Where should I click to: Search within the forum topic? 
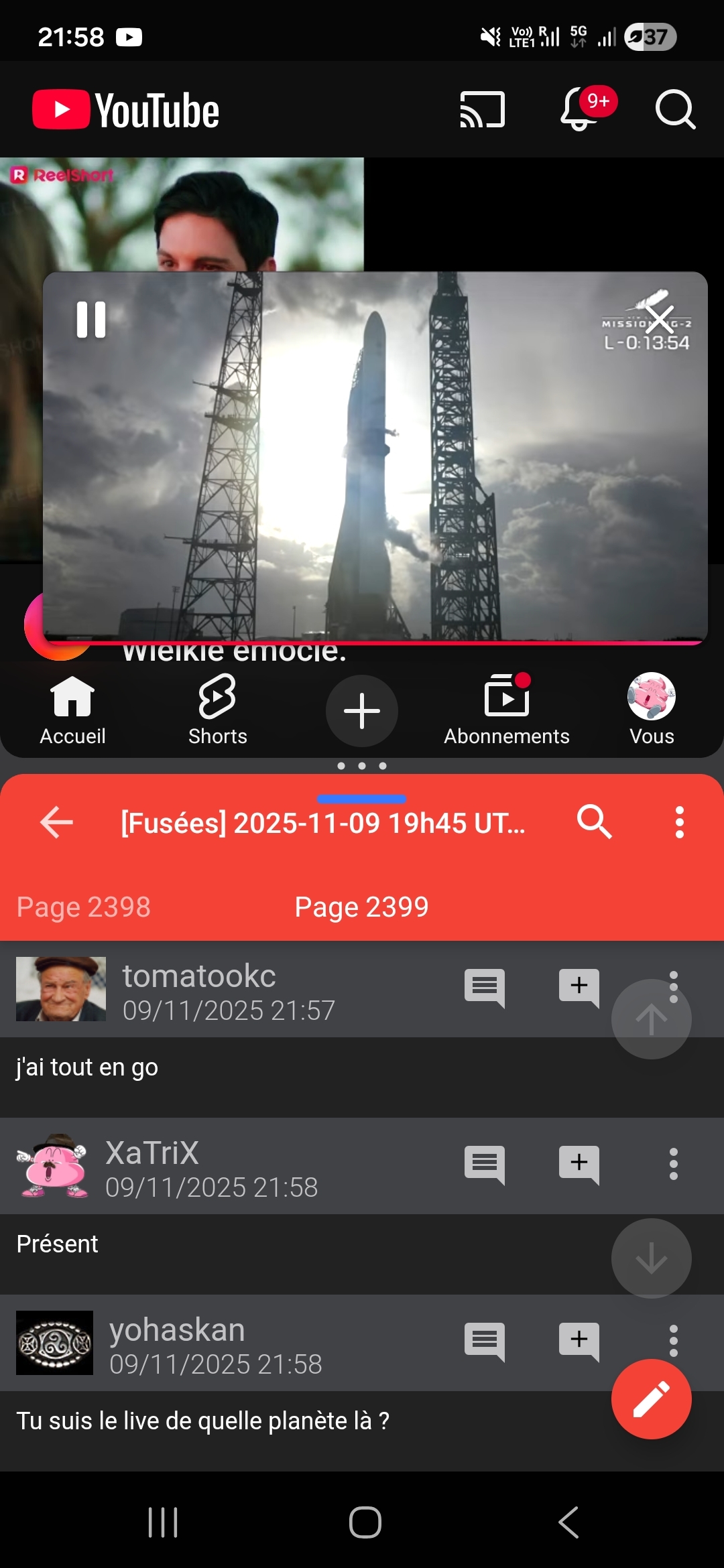pos(594,822)
